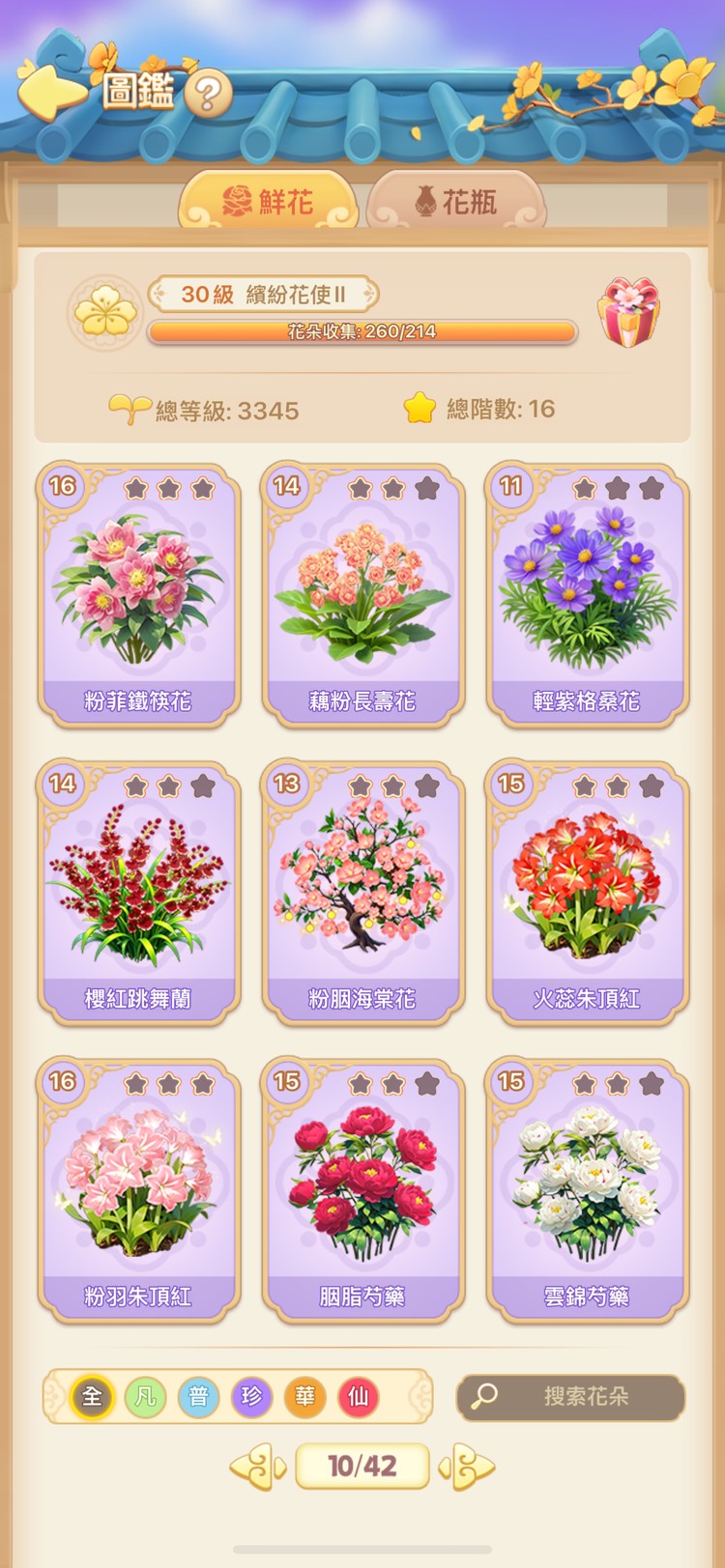This screenshot has width=725, height=1568.
Task: Claim the gift box reward
Action: (628, 312)
